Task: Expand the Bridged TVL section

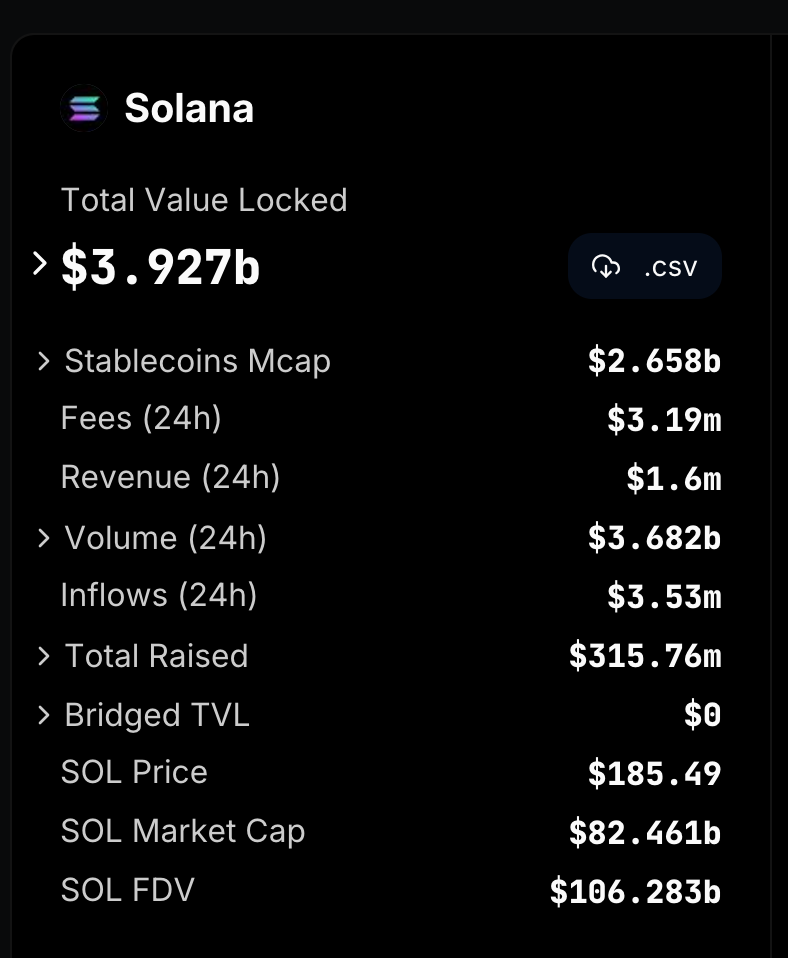Action: [x=42, y=715]
